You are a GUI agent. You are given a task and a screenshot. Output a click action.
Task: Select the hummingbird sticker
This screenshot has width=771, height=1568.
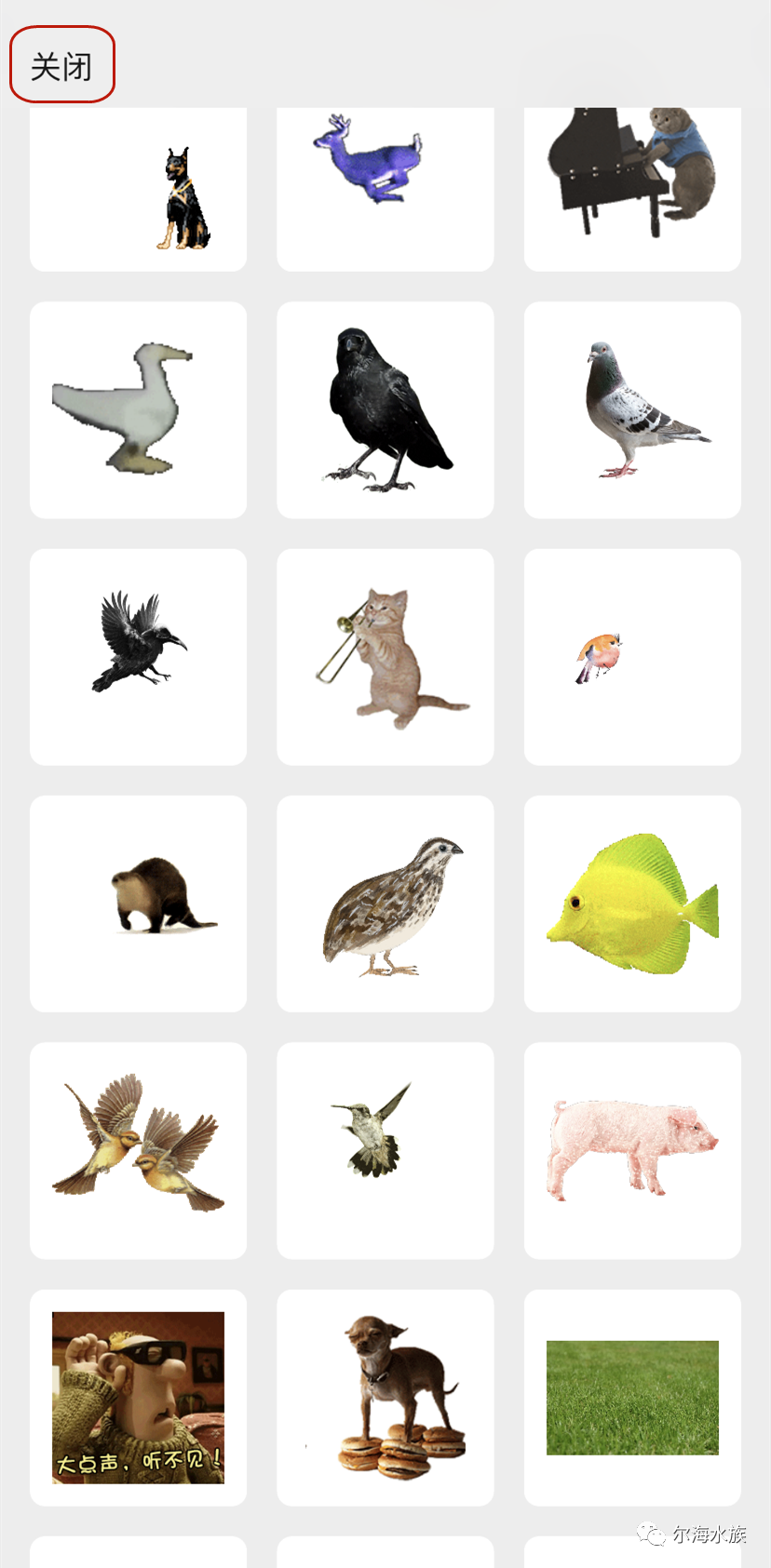pos(385,1150)
